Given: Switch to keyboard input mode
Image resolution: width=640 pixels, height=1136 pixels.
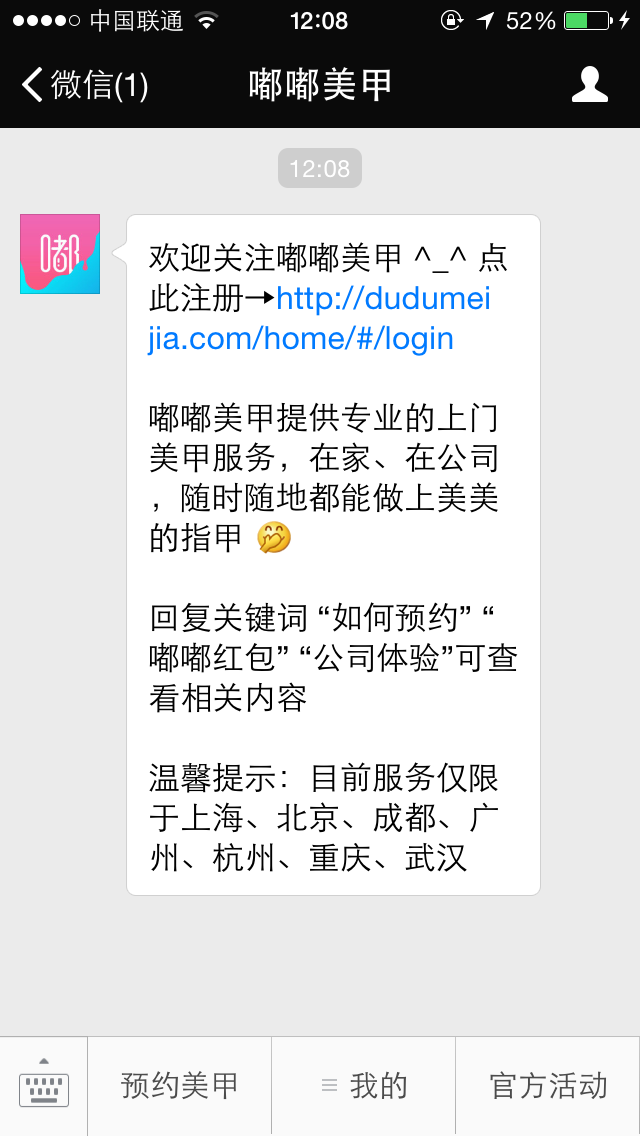Looking at the screenshot, I should pyautogui.click(x=44, y=1086).
